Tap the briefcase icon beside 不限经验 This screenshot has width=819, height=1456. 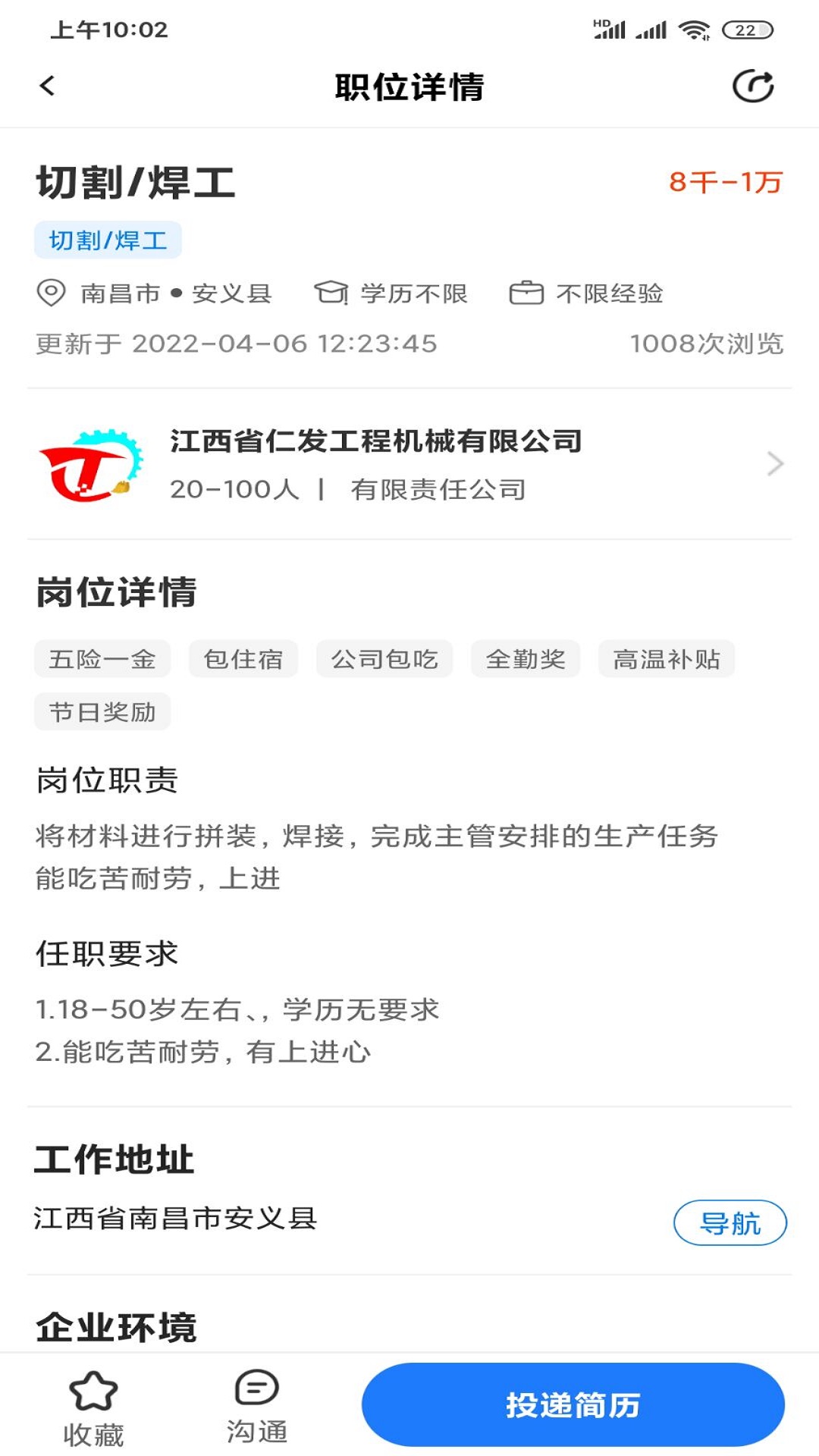(x=529, y=293)
